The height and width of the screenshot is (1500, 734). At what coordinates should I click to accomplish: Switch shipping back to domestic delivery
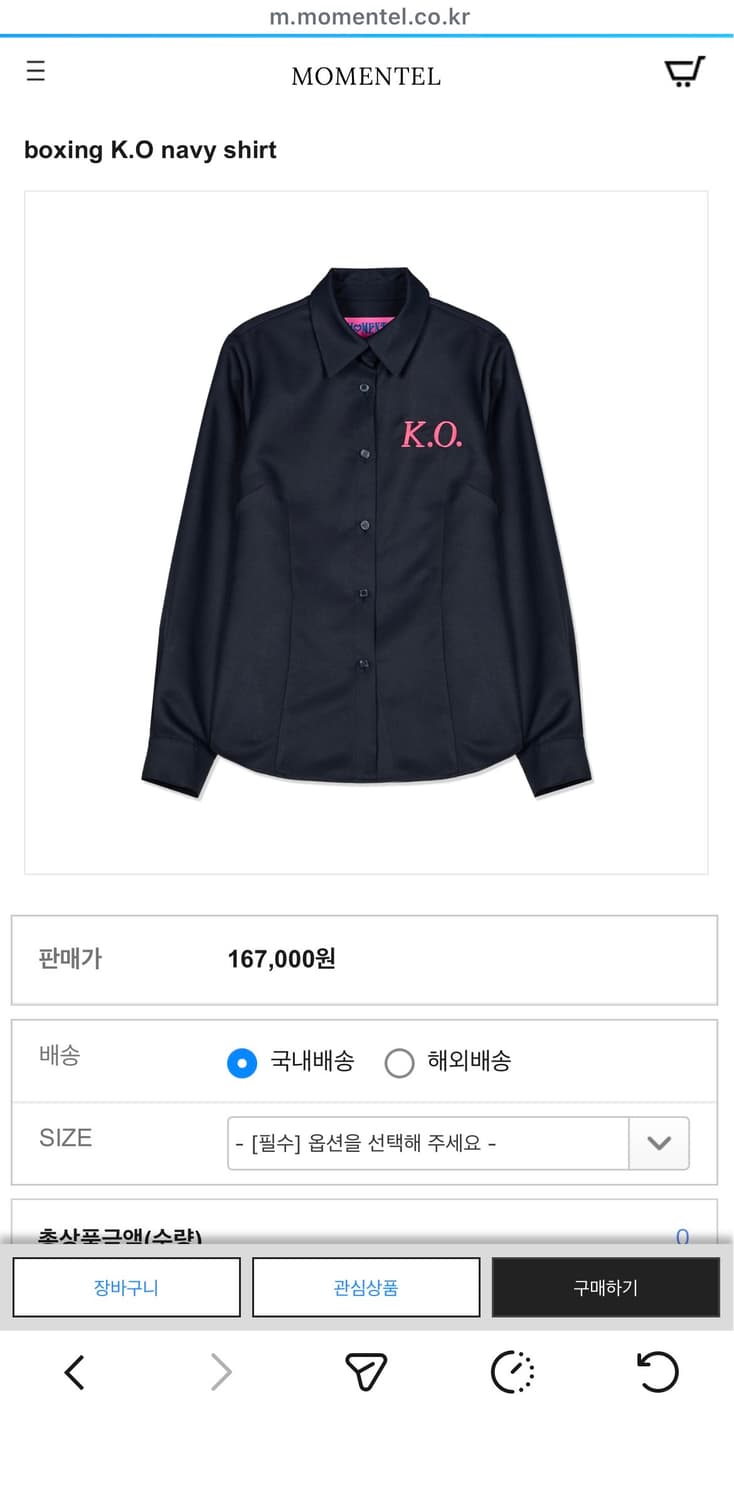[242, 1063]
